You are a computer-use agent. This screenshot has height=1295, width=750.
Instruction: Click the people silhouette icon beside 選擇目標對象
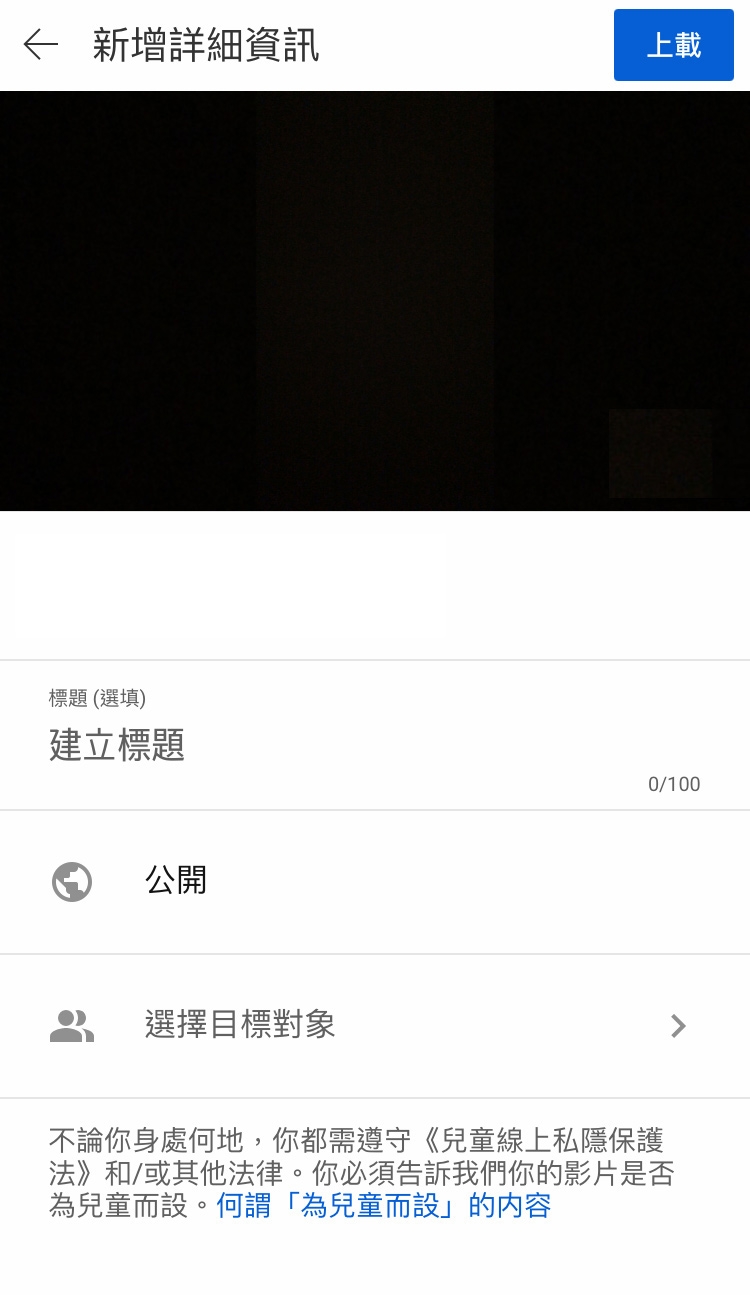[x=70, y=1026]
